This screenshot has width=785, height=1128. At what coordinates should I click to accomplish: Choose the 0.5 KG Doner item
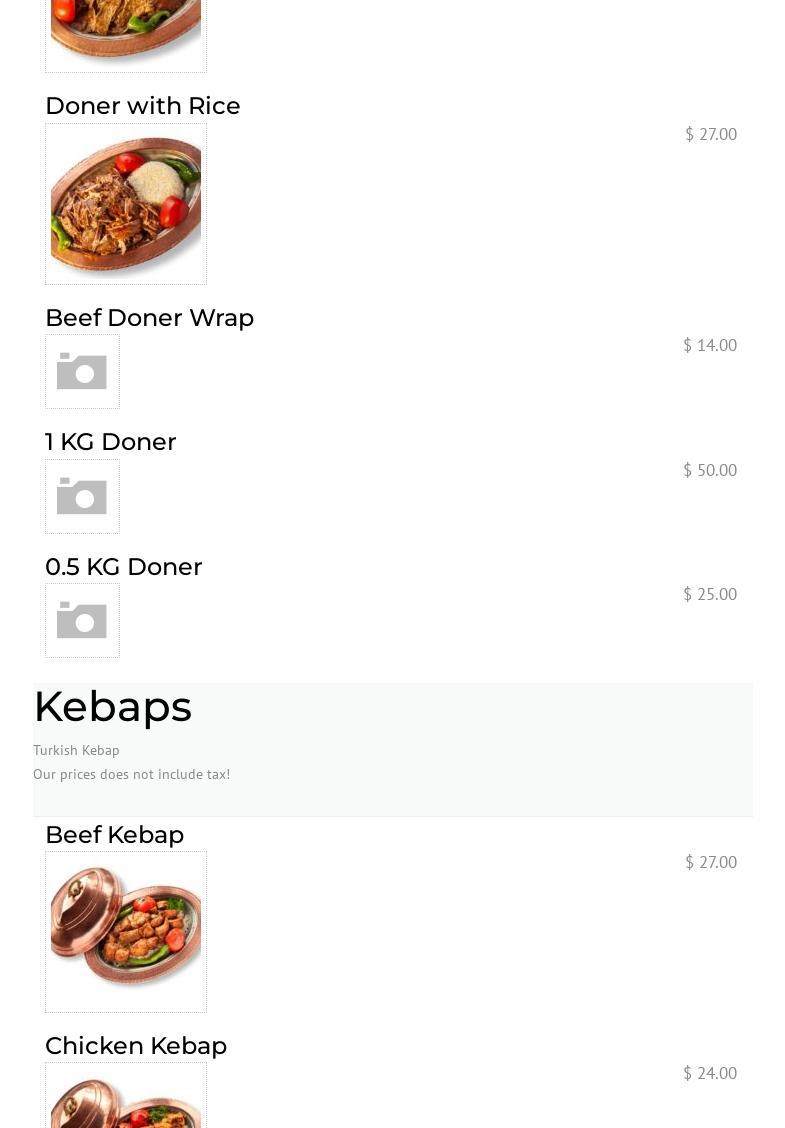point(123,567)
